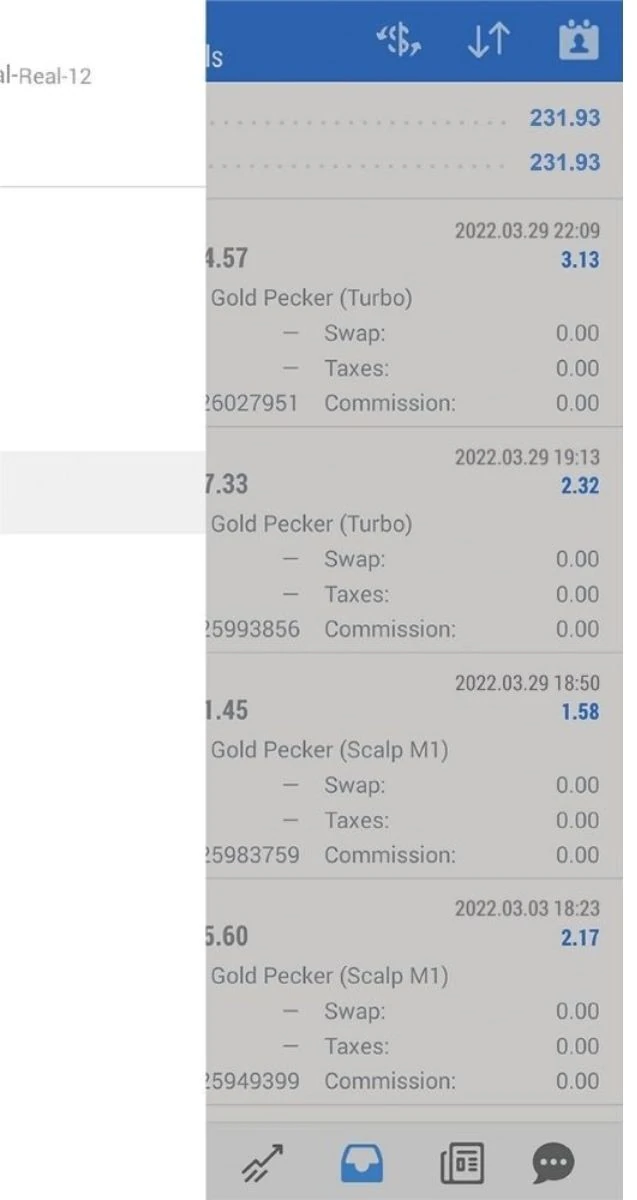The height and width of the screenshot is (1200, 637).
Task: Open the trade dated 2022.03.29 19:13
Action: (414, 542)
